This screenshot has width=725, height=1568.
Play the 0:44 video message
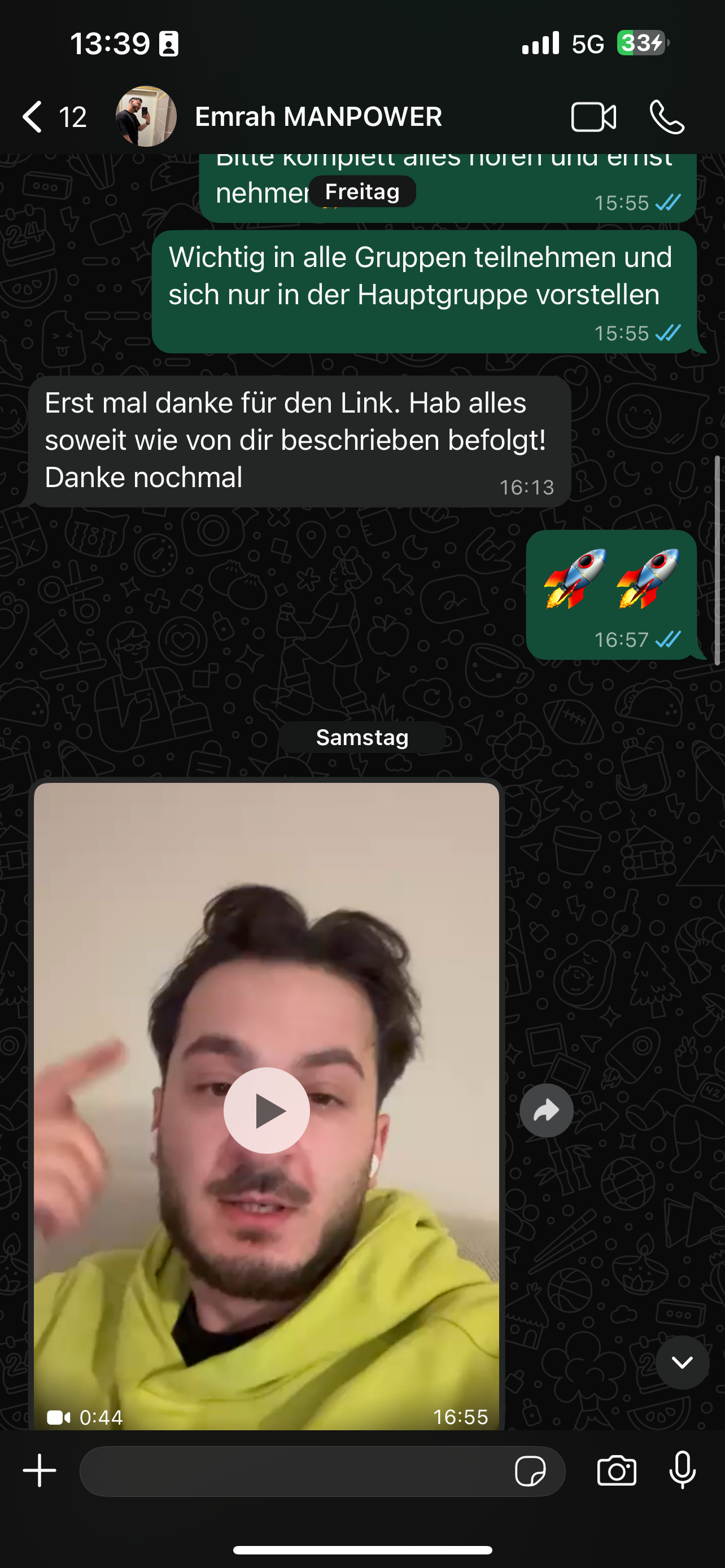[267, 1110]
